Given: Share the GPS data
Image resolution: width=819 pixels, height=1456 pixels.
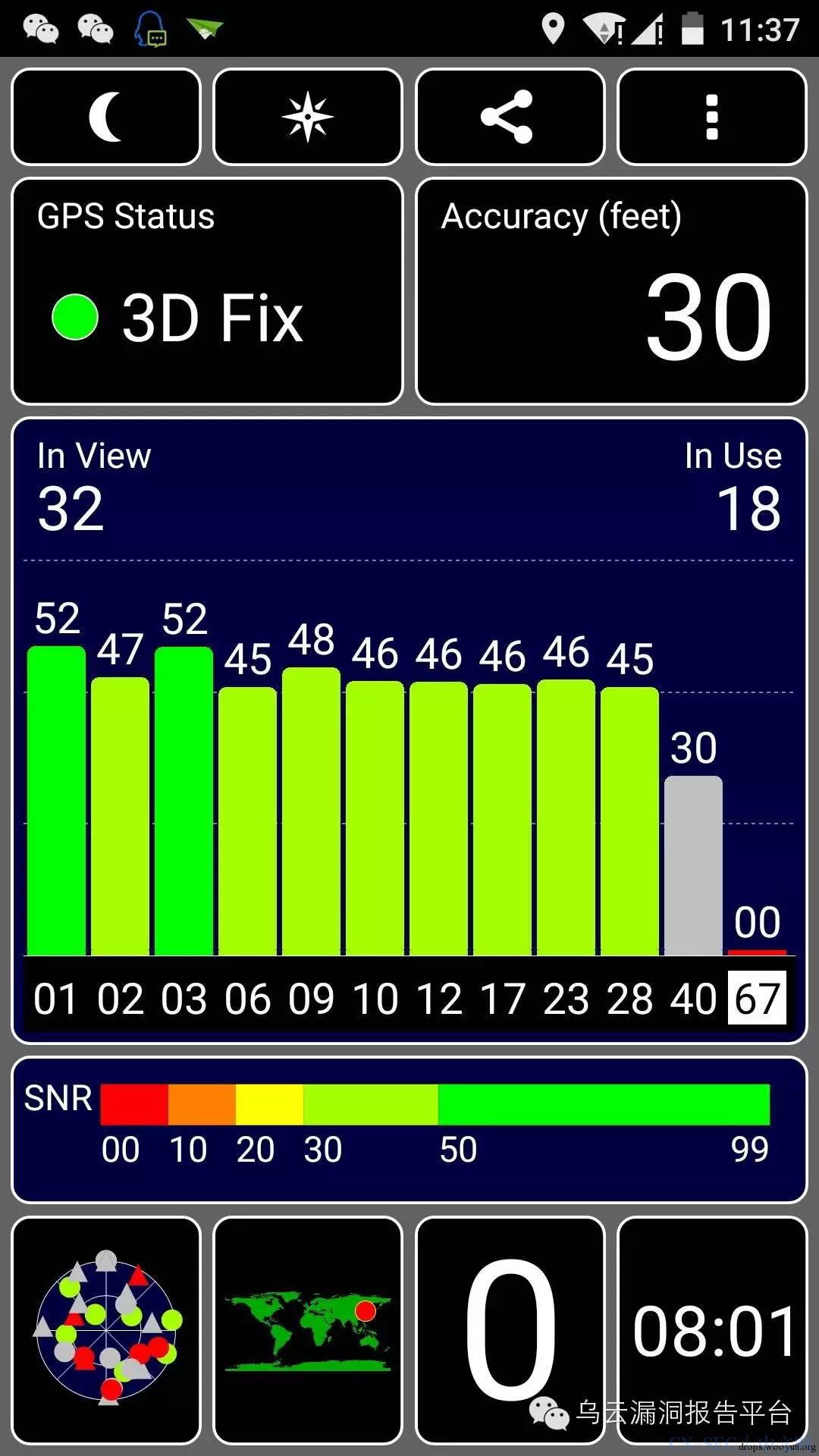Looking at the screenshot, I should tap(510, 117).
